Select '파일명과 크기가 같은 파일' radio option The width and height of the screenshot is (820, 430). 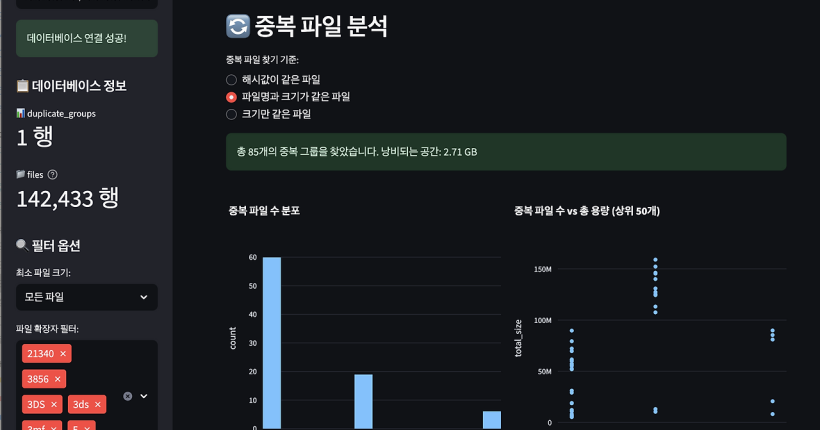click(x=231, y=97)
